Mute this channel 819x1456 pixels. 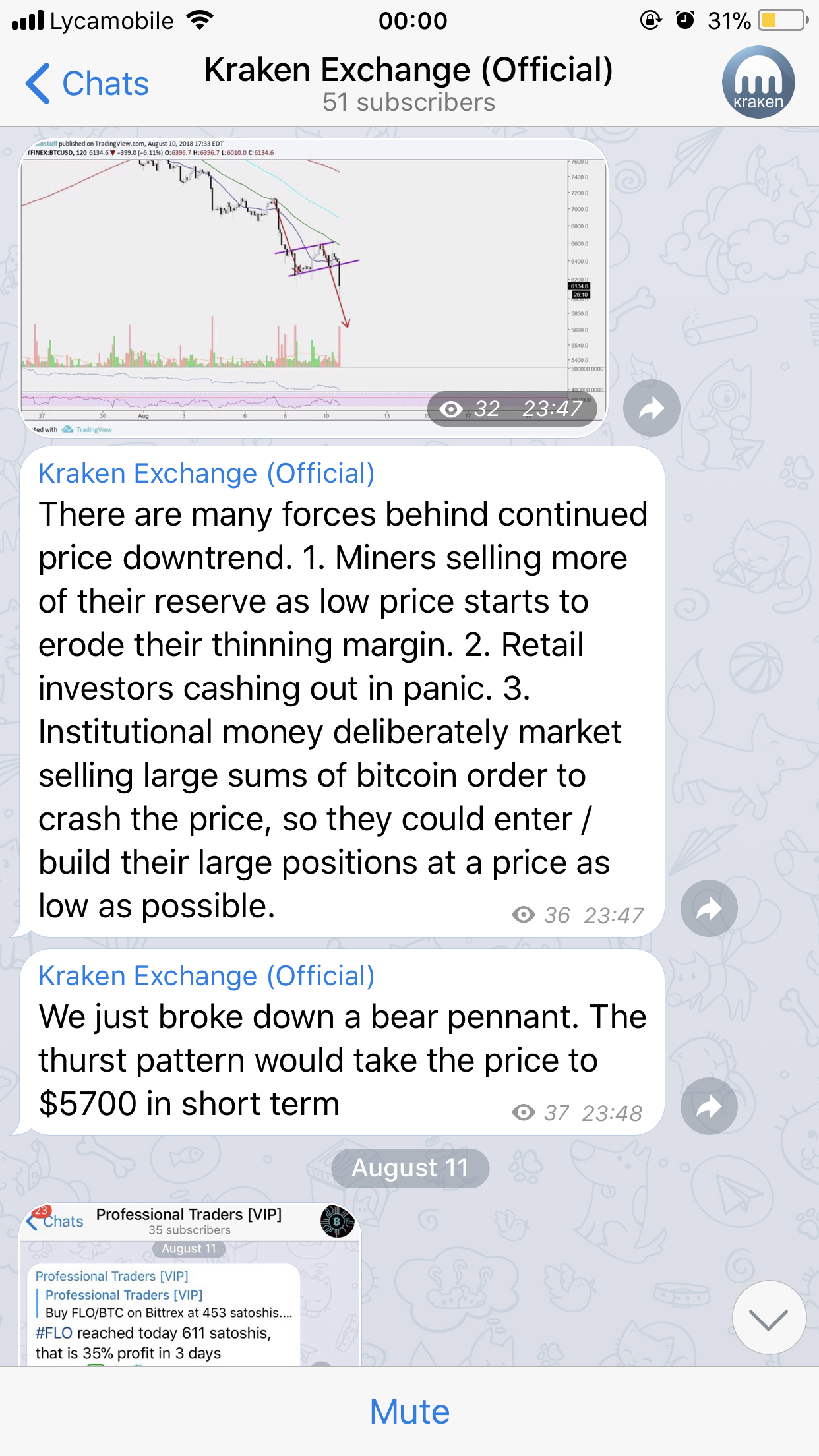(409, 1412)
